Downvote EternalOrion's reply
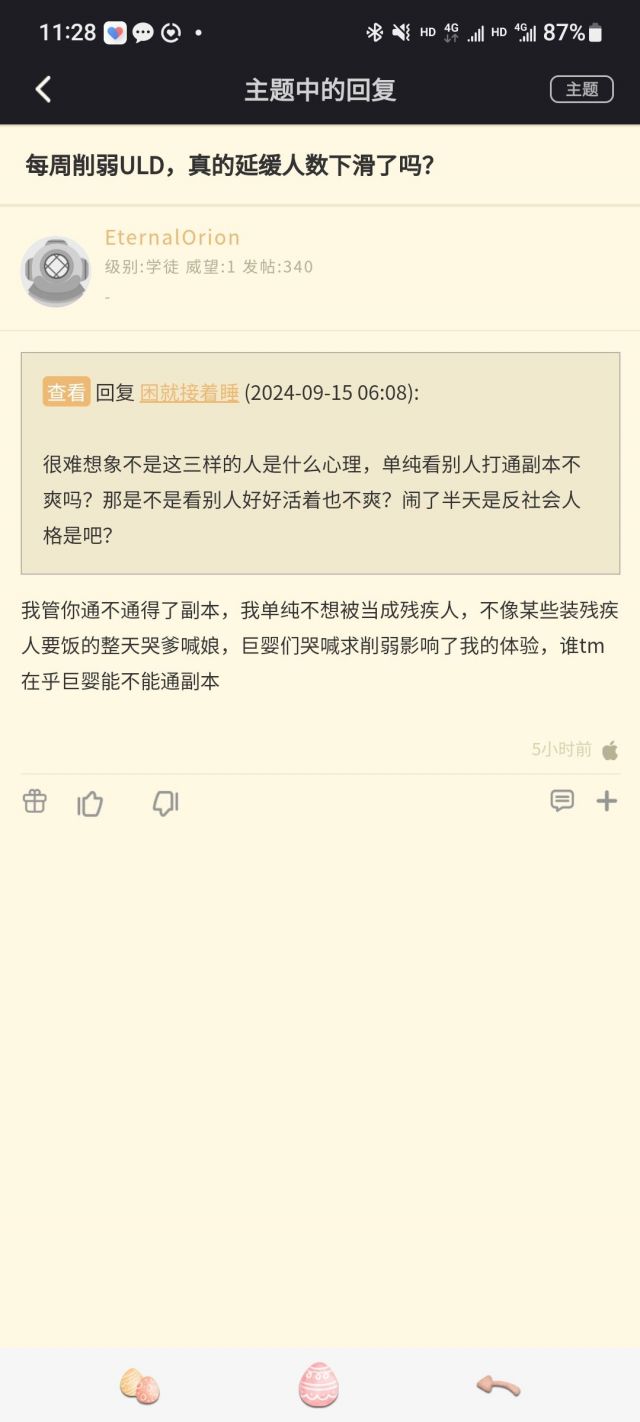 click(x=165, y=802)
